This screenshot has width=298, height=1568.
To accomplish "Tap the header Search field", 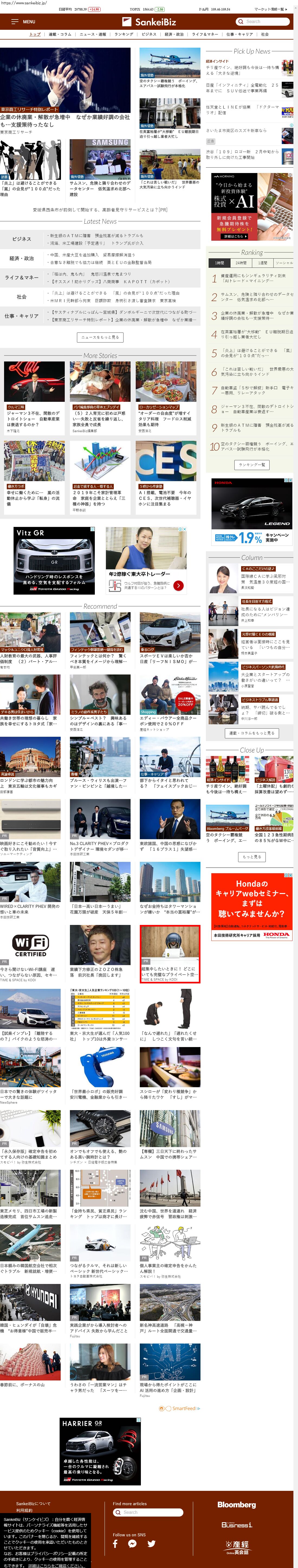I will click(265, 21).
